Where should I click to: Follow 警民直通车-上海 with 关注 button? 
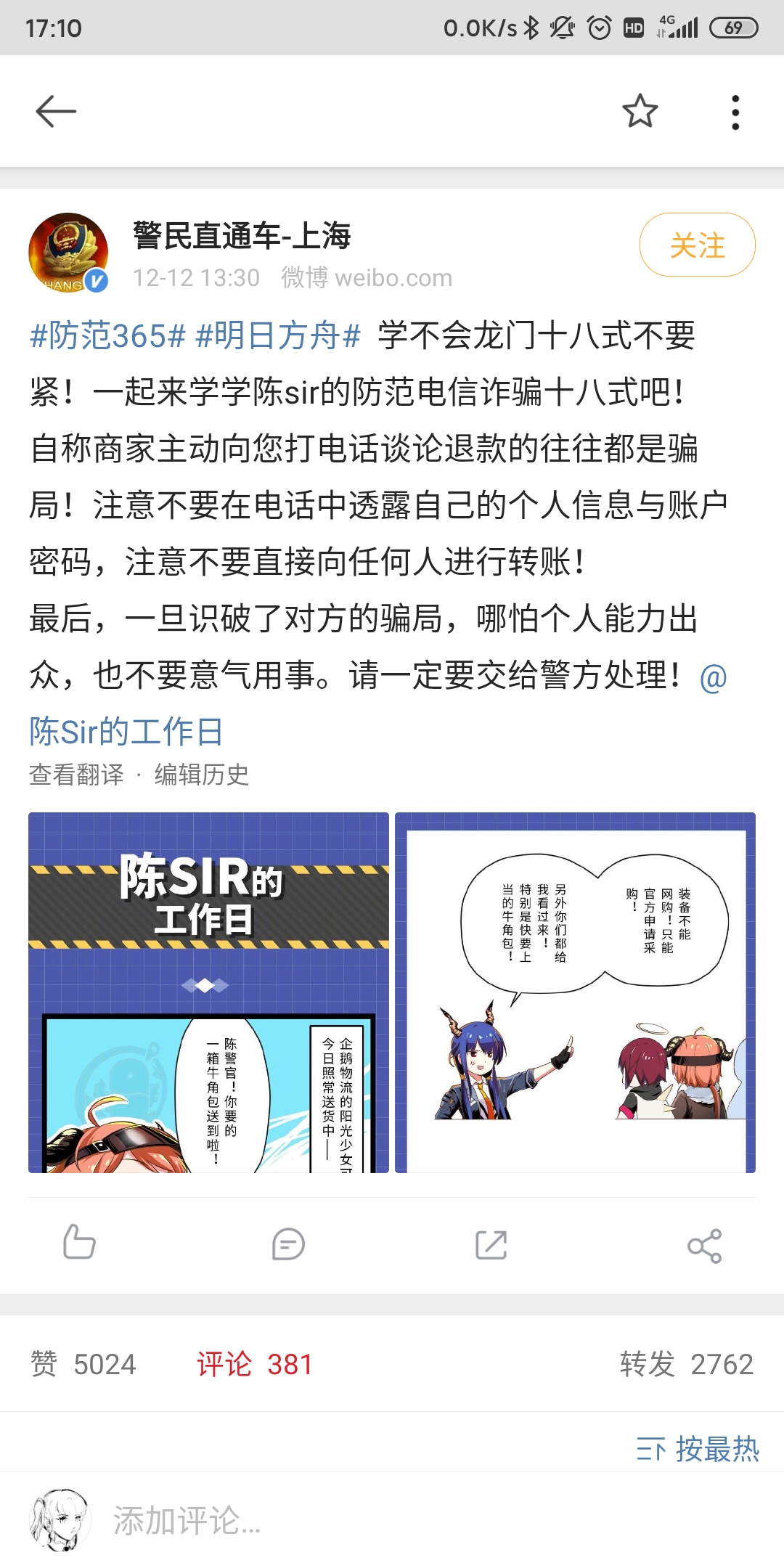pos(697,245)
